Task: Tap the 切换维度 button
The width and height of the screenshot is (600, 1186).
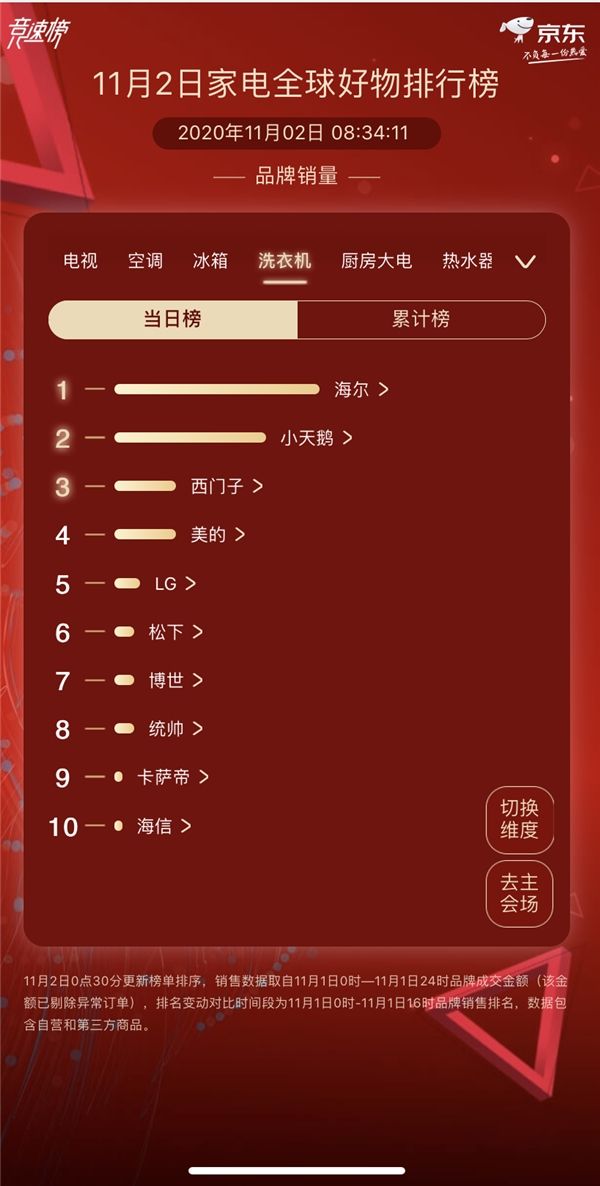Action: tap(519, 819)
